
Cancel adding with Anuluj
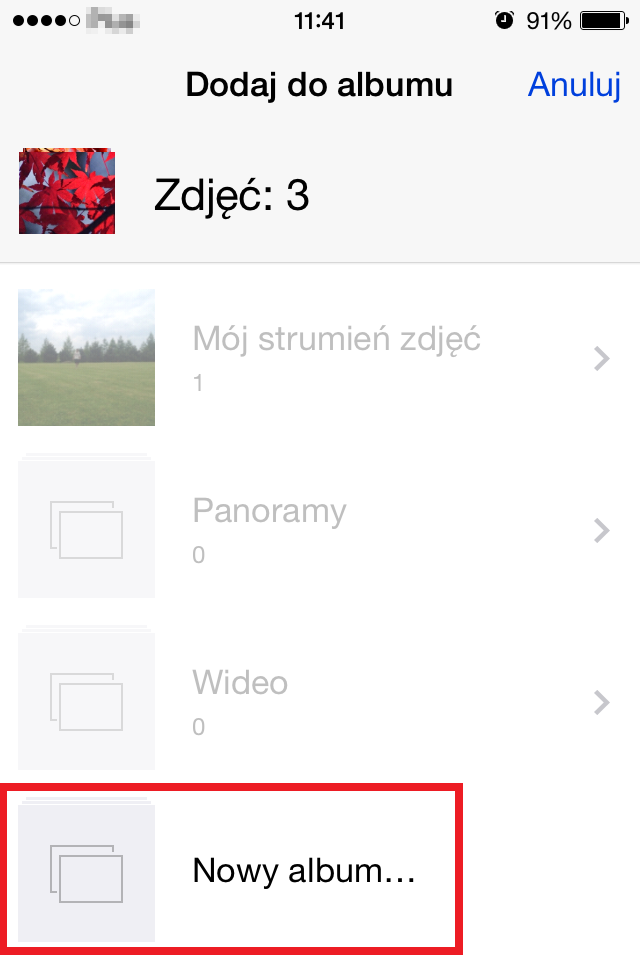(x=574, y=86)
